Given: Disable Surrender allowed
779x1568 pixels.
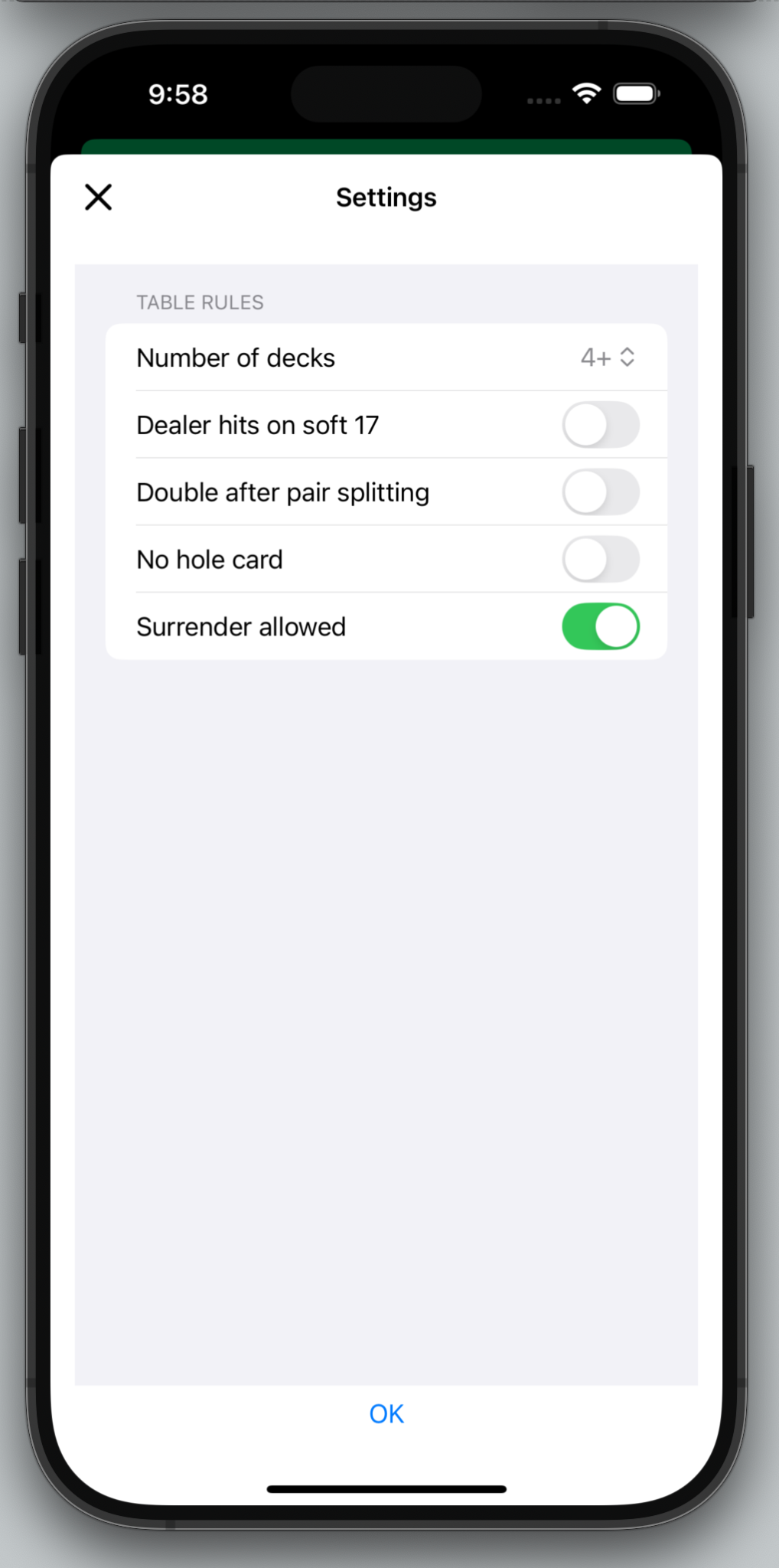Looking at the screenshot, I should click(x=601, y=627).
